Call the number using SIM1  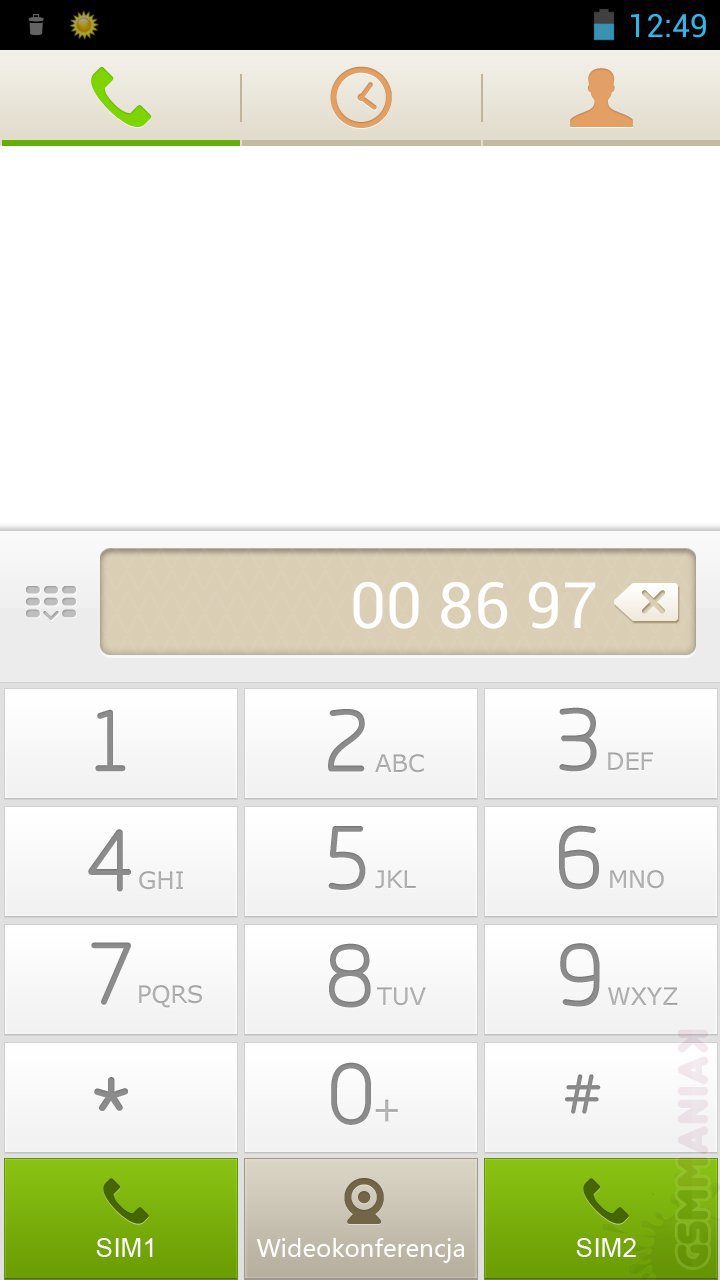[121, 1218]
